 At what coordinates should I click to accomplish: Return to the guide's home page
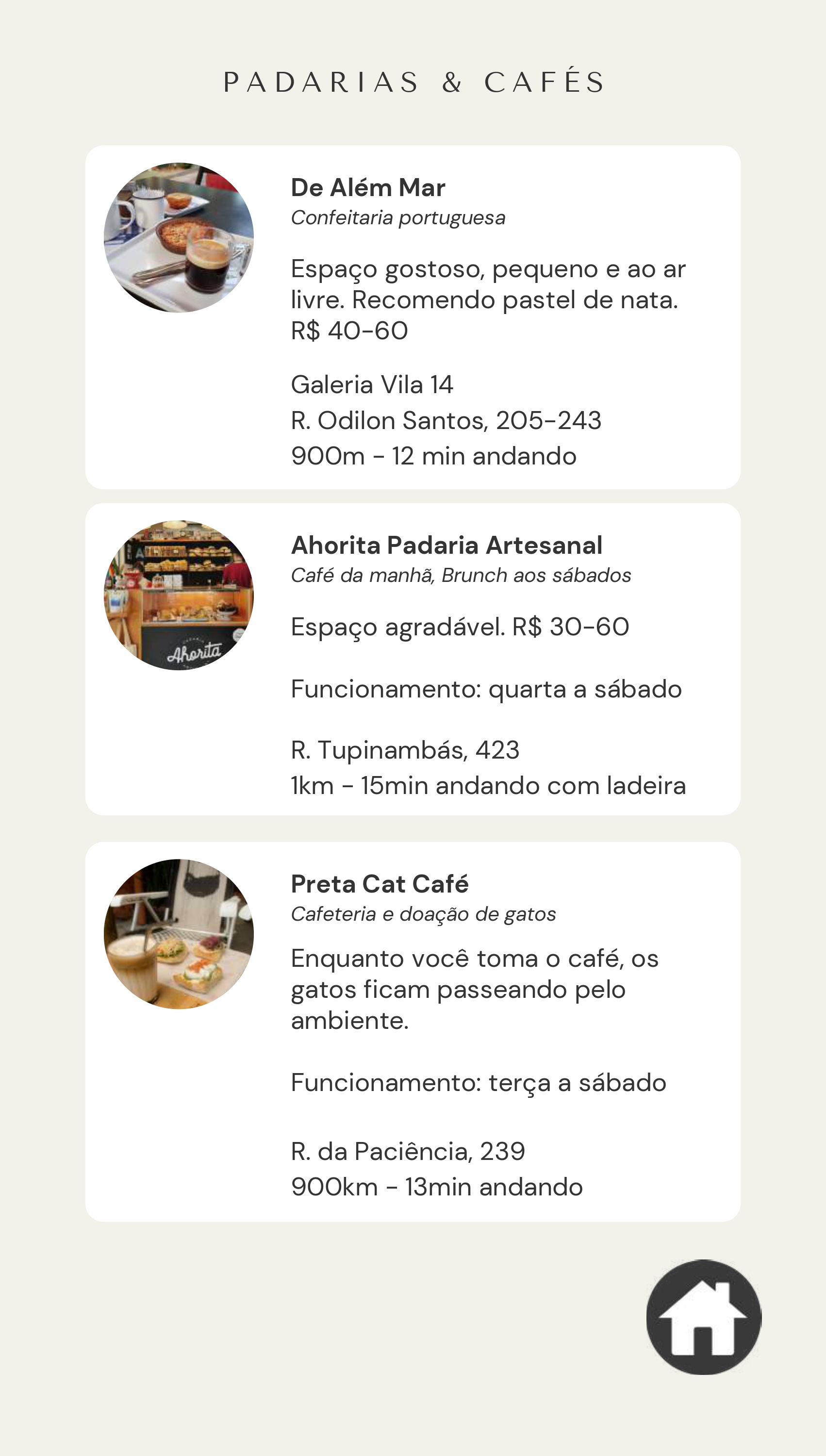coord(704,1317)
